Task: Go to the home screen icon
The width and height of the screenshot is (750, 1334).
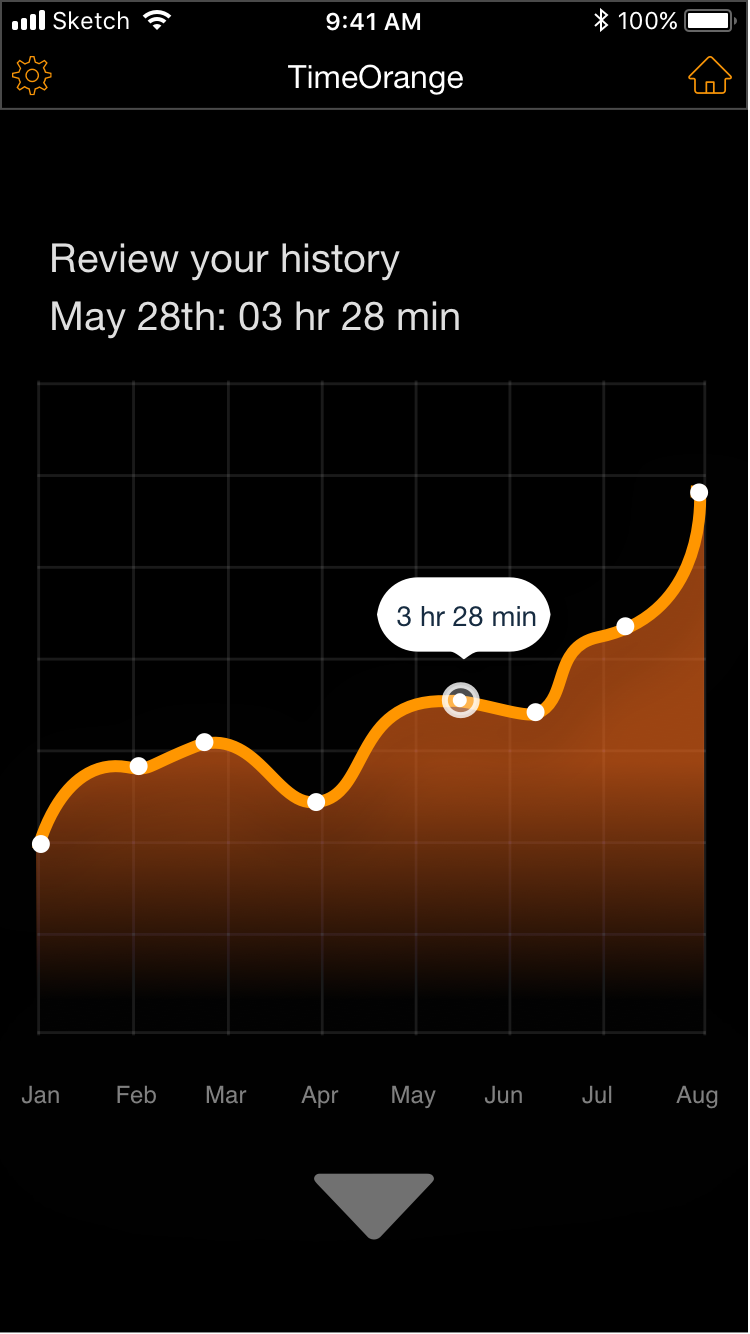Action: coord(710,76)
